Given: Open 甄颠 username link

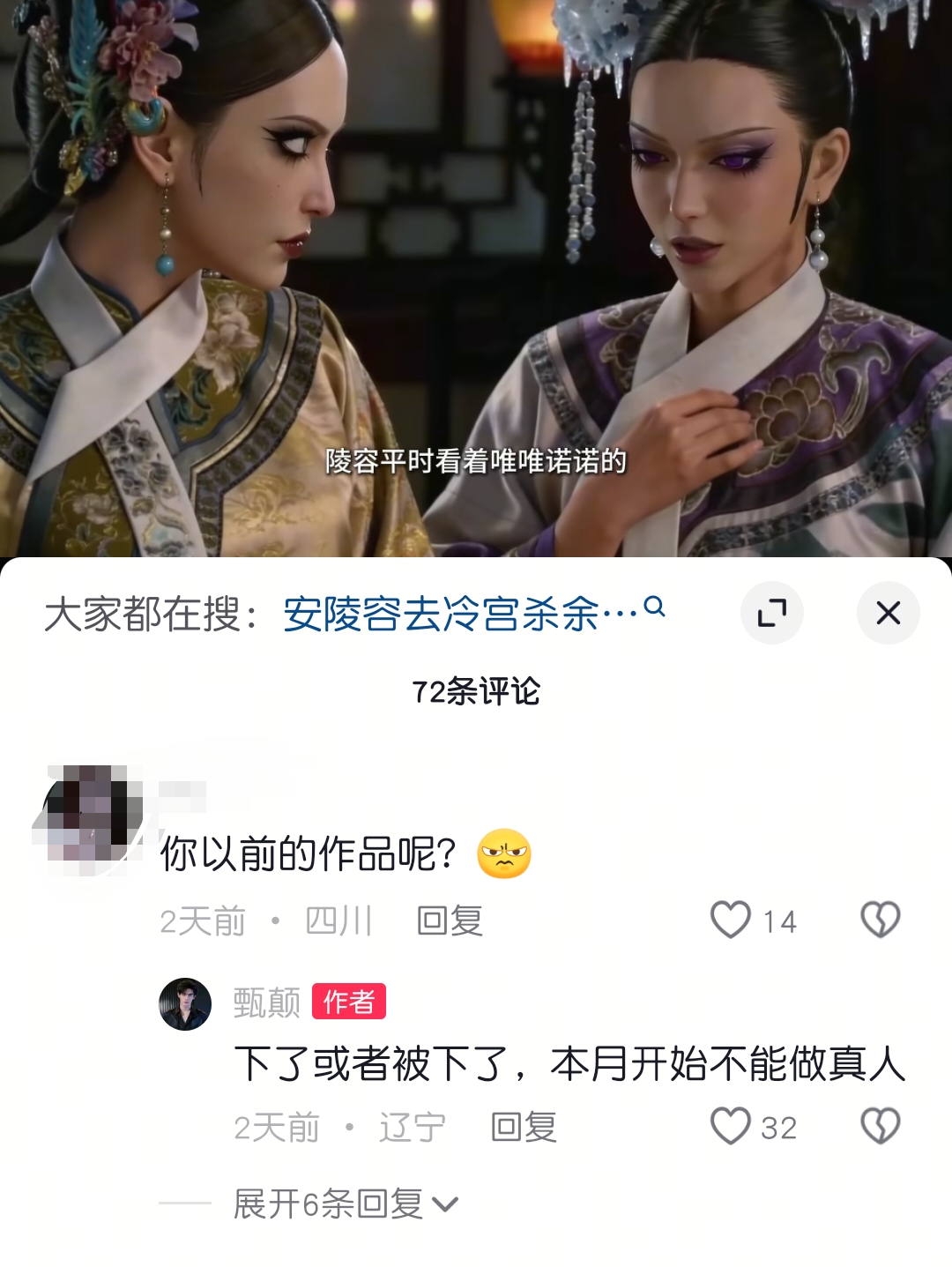Looking at the screenshot, I should (x=267, y=1002).
